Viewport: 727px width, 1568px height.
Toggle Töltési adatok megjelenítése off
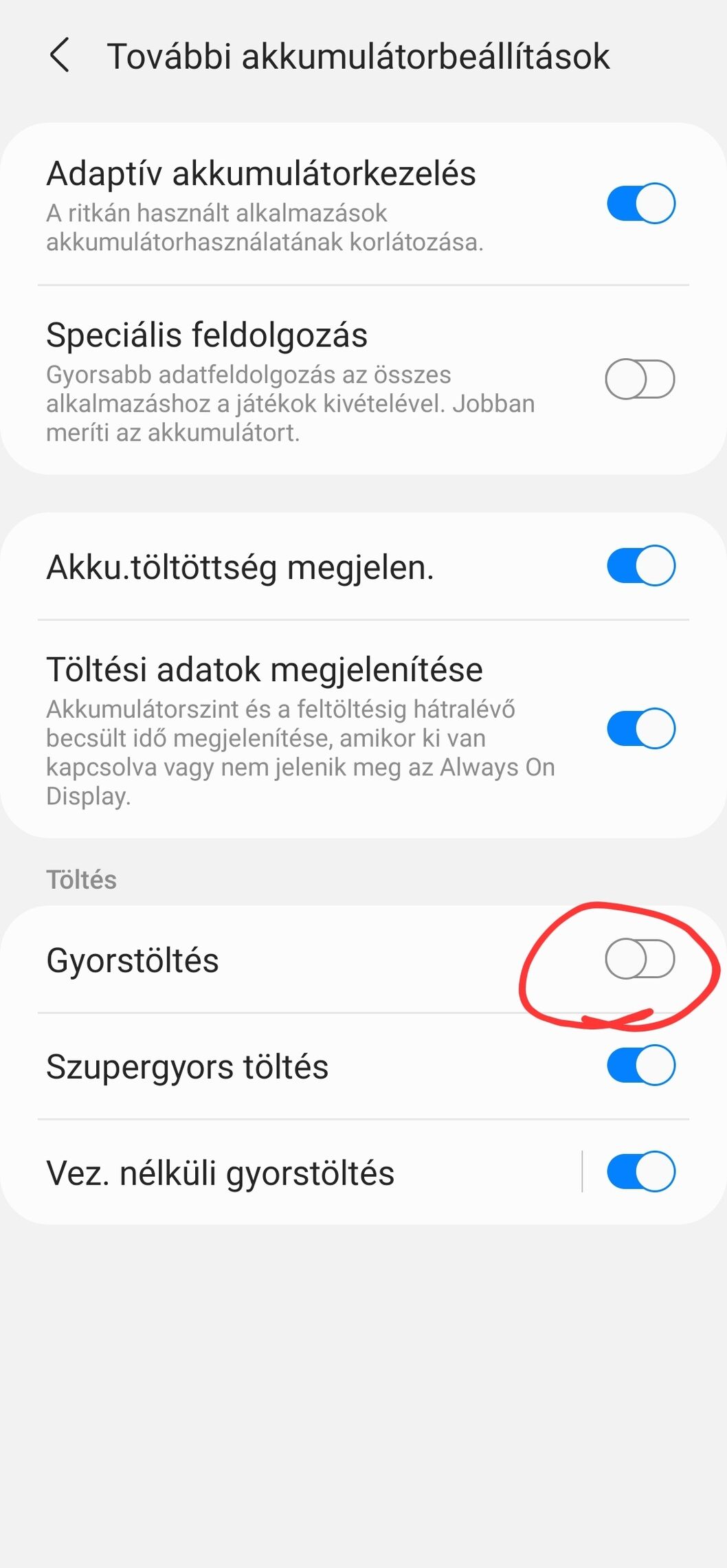tap(640, 729)
